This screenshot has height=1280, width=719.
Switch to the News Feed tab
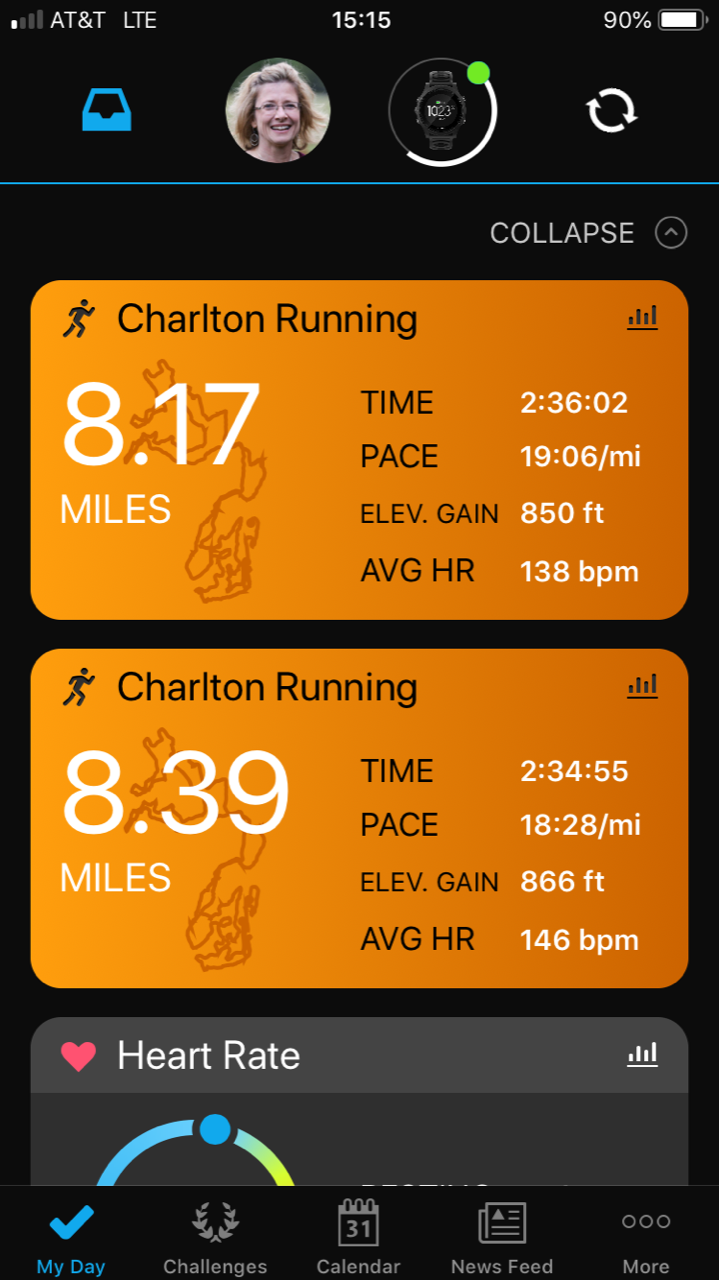click(502, 1237)
